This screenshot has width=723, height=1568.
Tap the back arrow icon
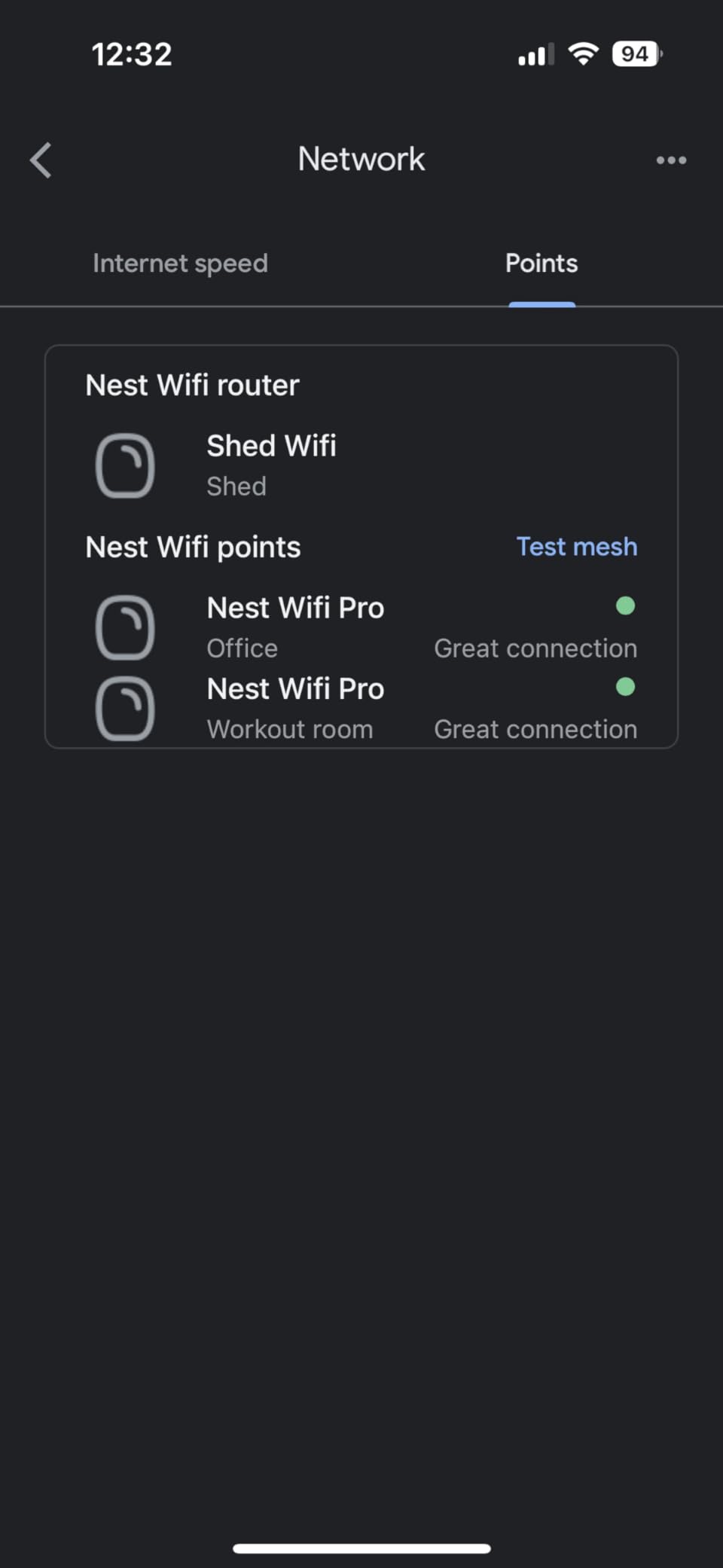click(x=40, y=160)
